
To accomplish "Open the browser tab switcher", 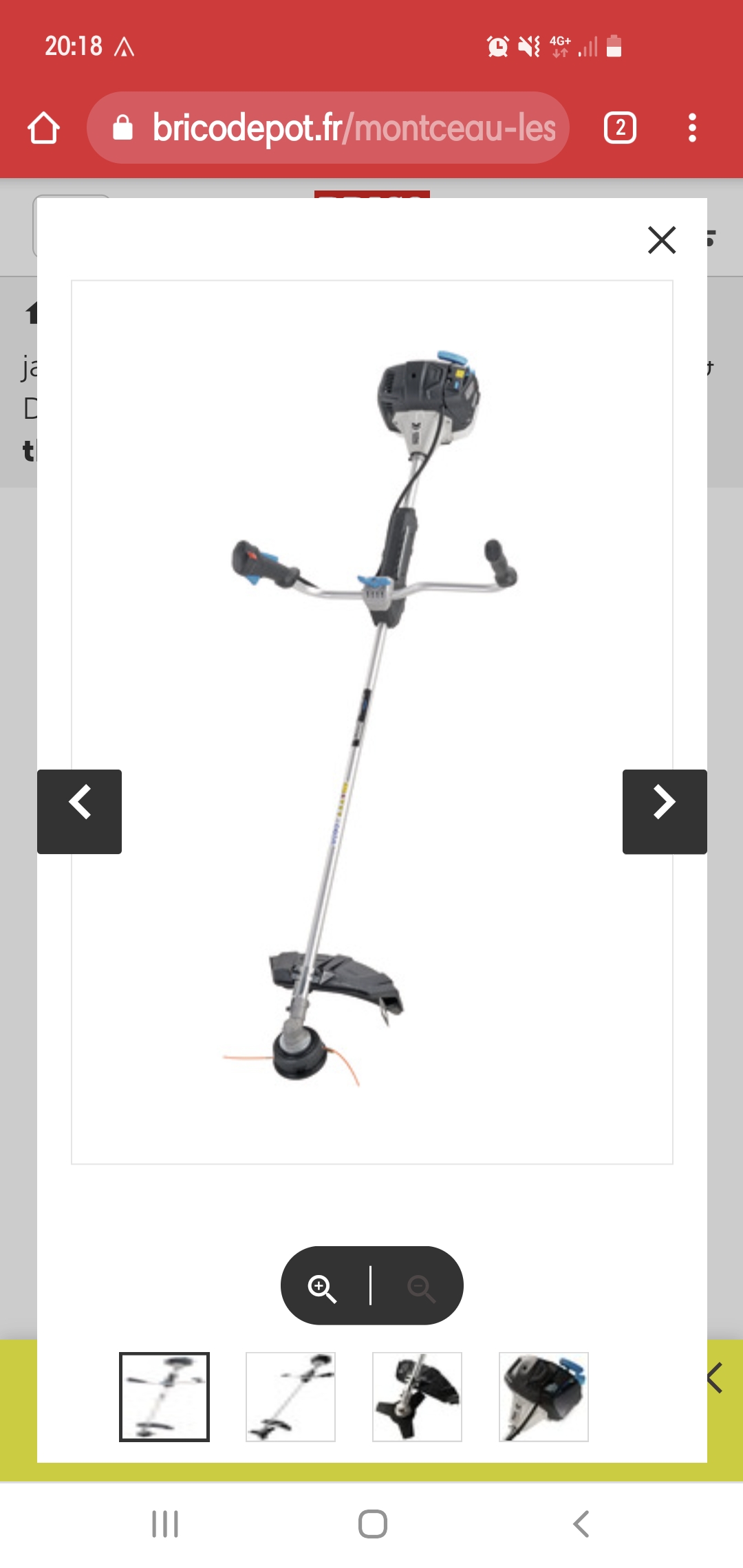I will tap(620, 128).
